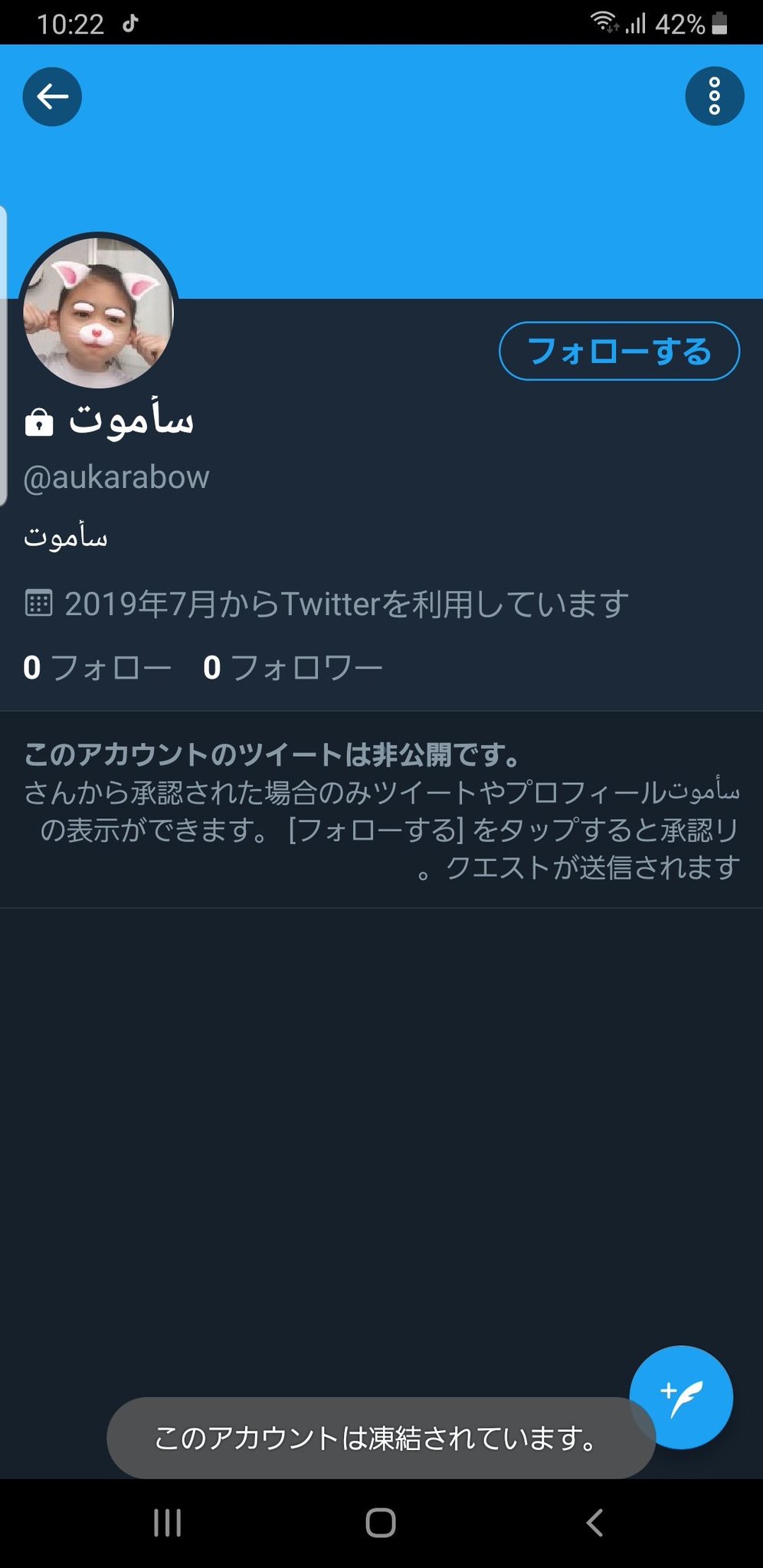This screenshot has height=1568, width=763.
Task: Open the three-dot overflow menu
Action: 714,97
